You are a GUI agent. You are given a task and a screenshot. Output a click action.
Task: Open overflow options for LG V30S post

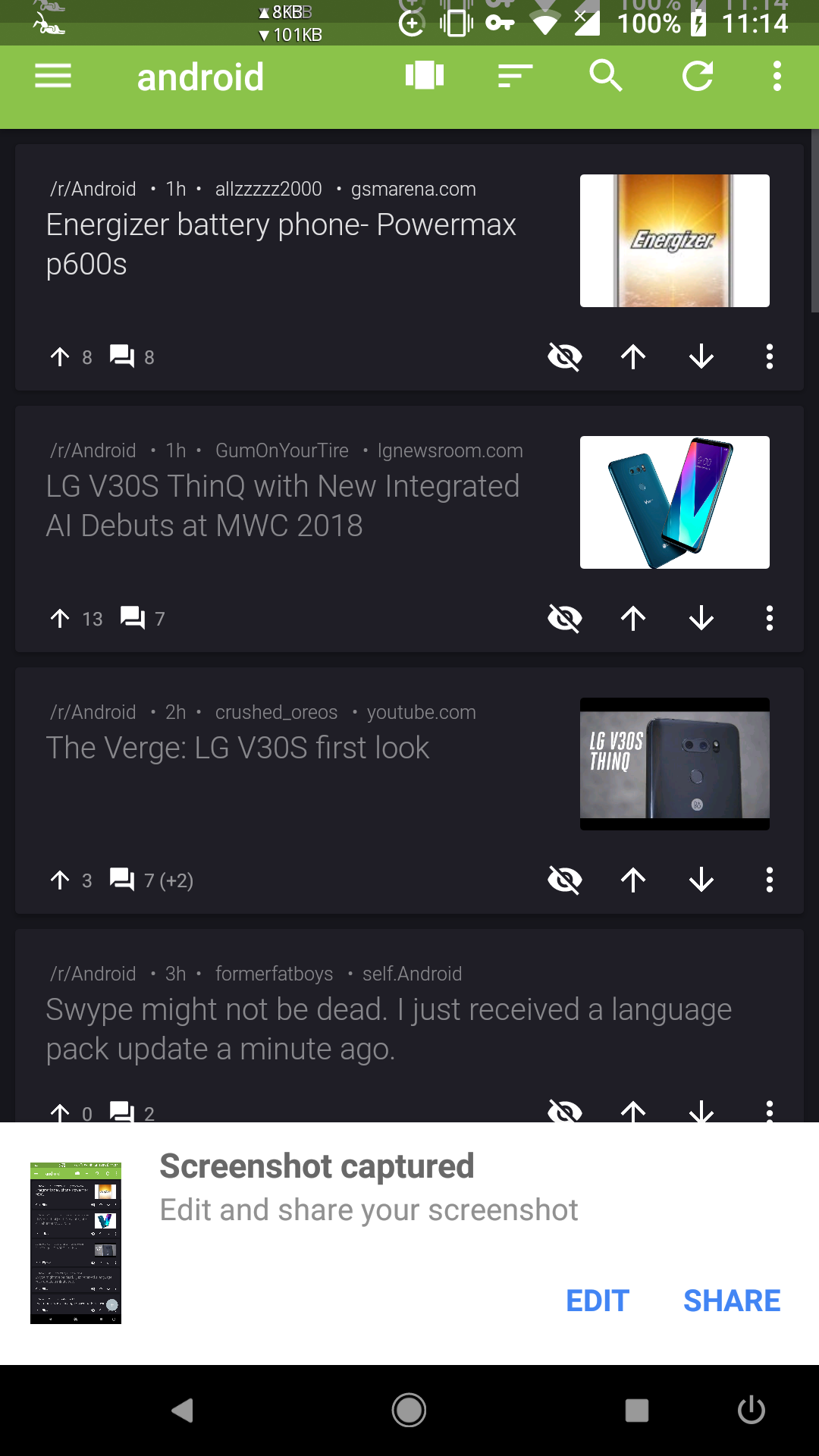point(769,618)
